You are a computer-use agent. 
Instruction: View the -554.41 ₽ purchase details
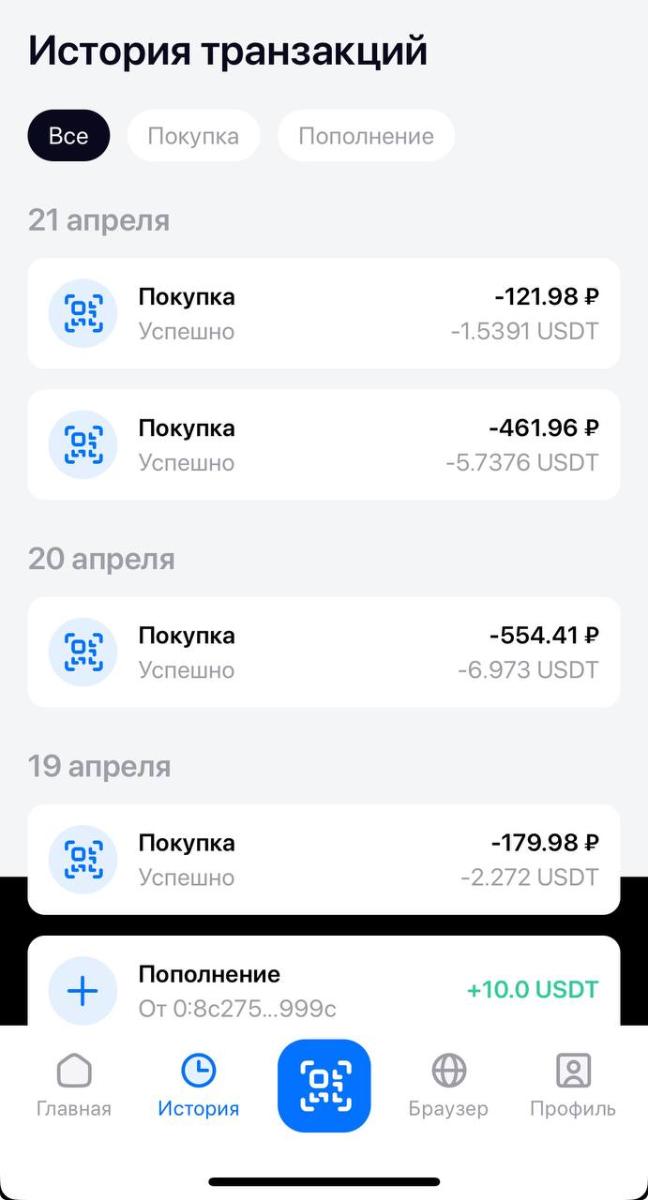click(x=323, y=652)
